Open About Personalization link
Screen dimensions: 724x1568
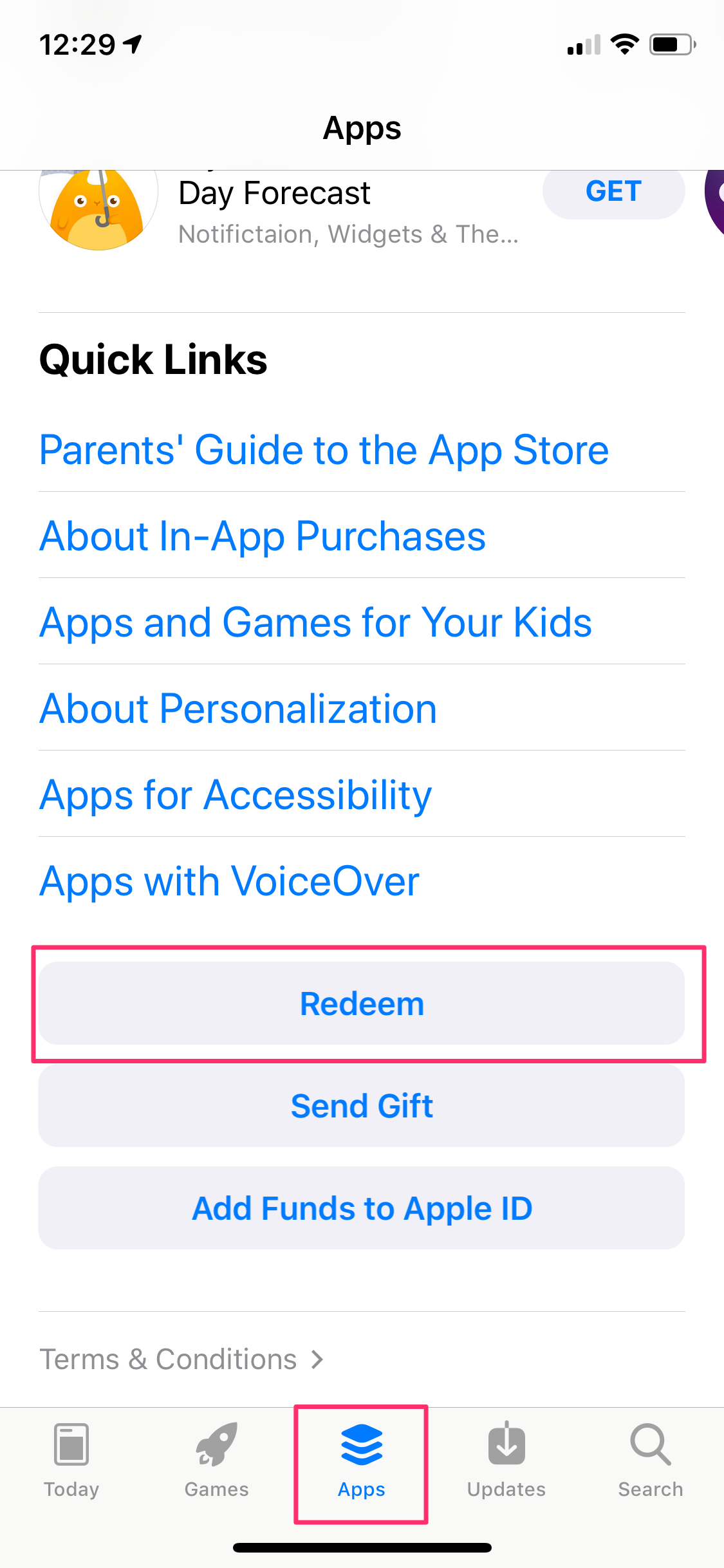click(238, 708)
